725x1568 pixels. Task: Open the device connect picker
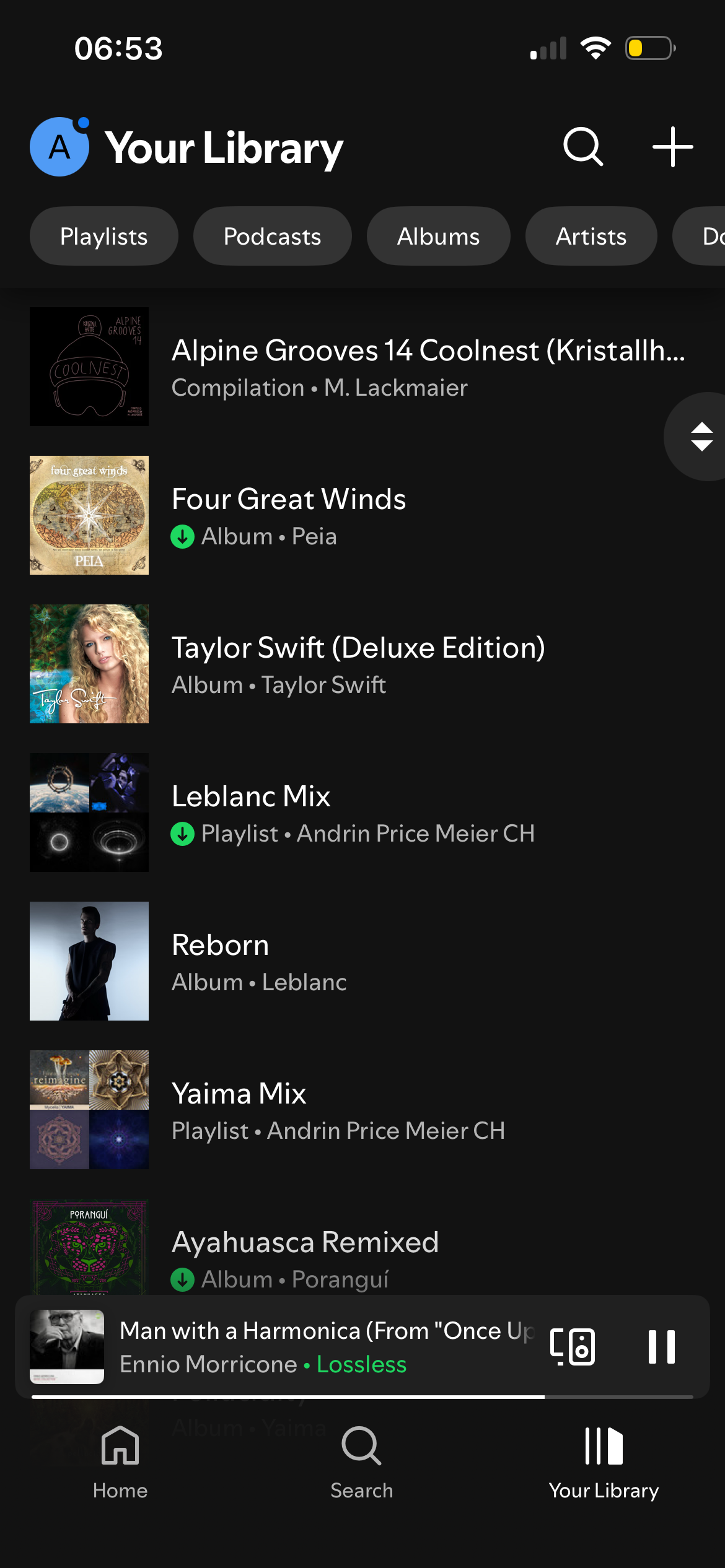coord(573,1346)
